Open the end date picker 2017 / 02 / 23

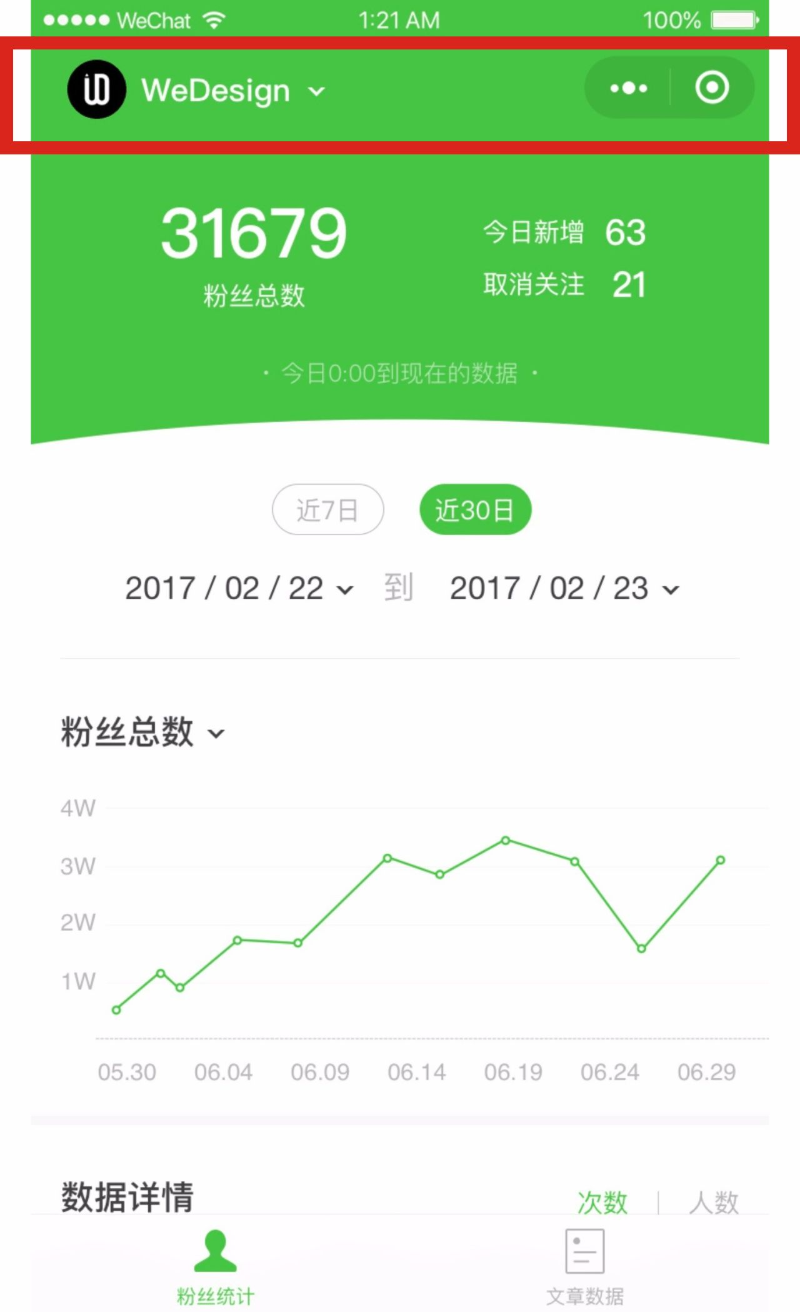(565, 588)
